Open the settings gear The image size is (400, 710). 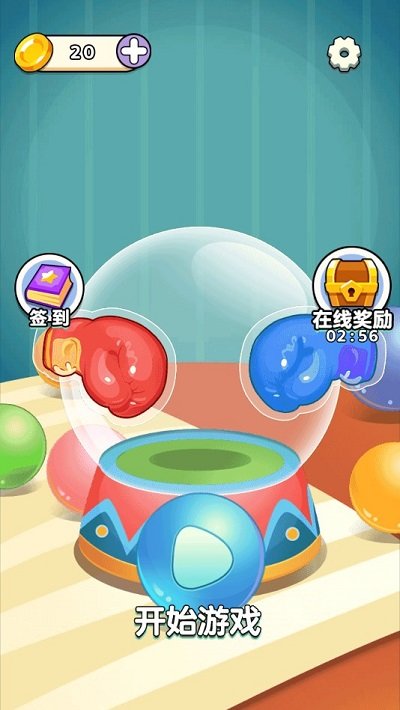(x=344, y=53)
